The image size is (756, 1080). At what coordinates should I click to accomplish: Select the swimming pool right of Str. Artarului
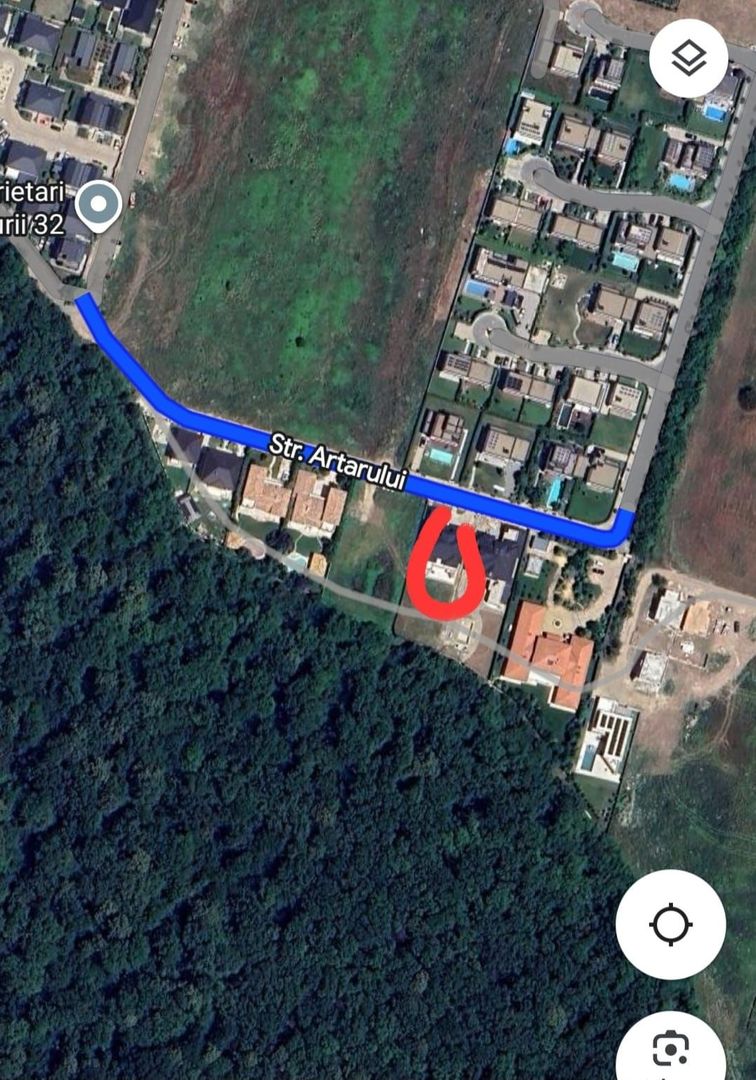coord(556,489)
